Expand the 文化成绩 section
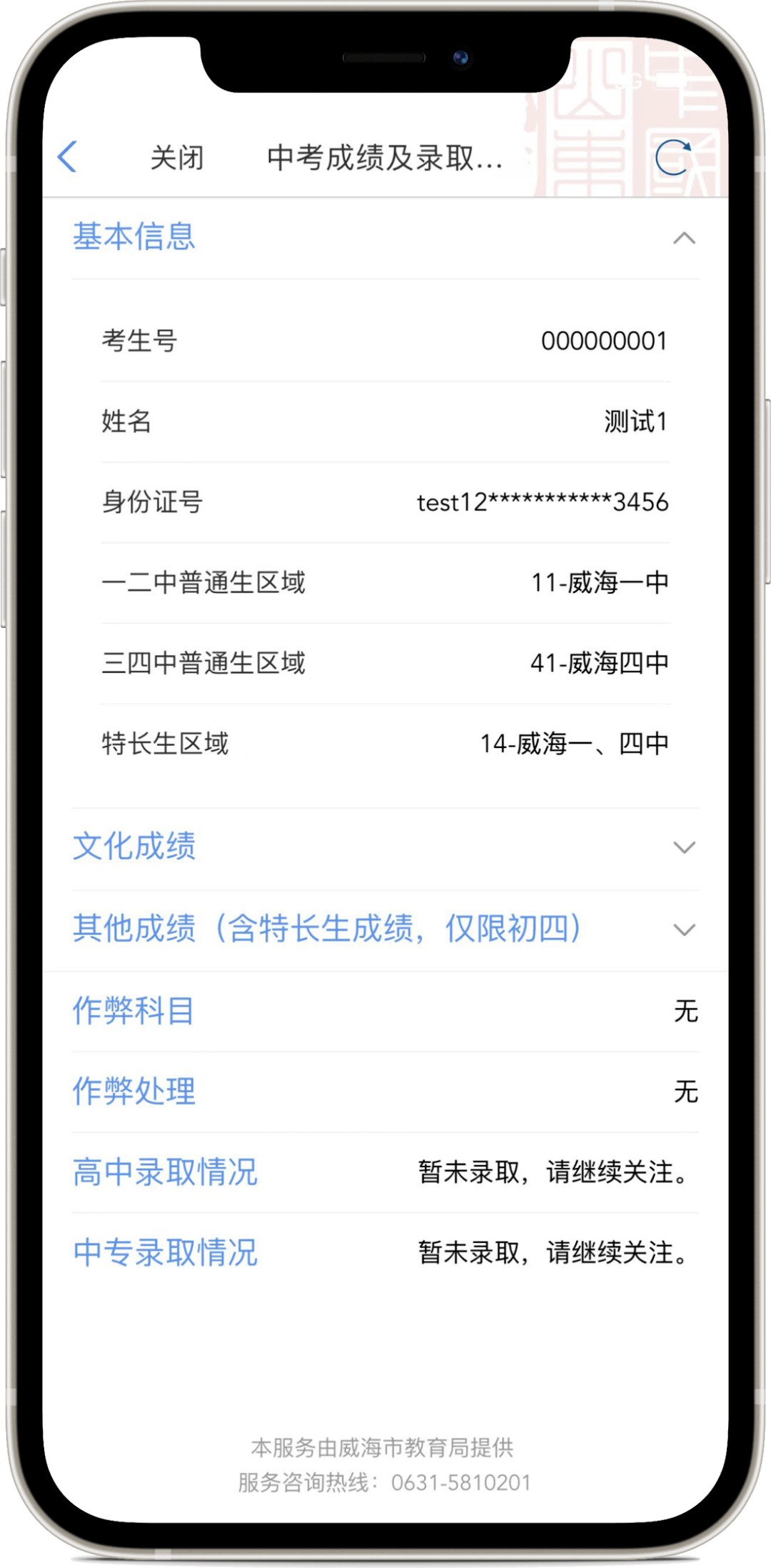The image size is (771, 1568). coord(683,847)
